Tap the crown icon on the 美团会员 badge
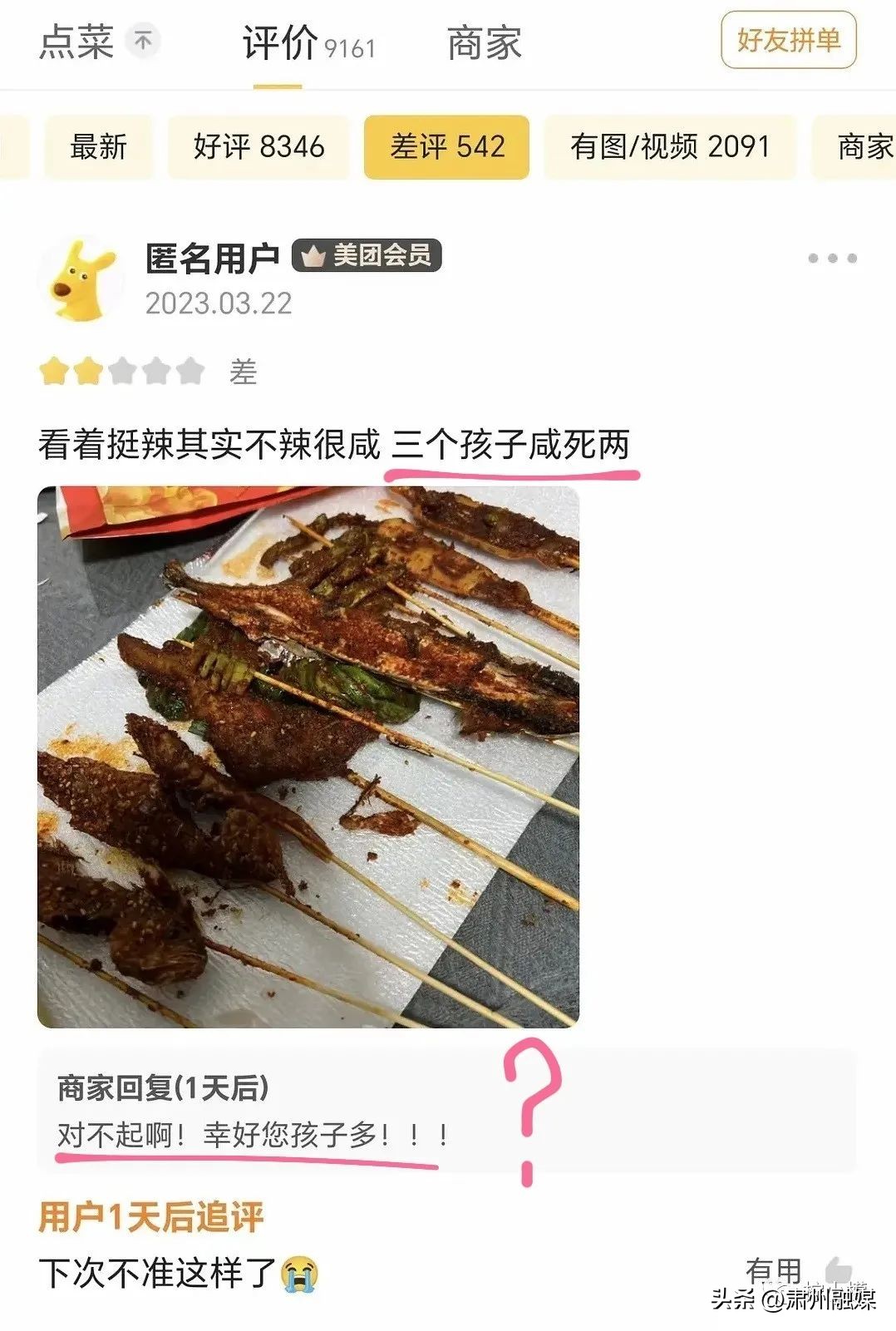Viewport: 896px width, 1331px height. tap(313, 257)
